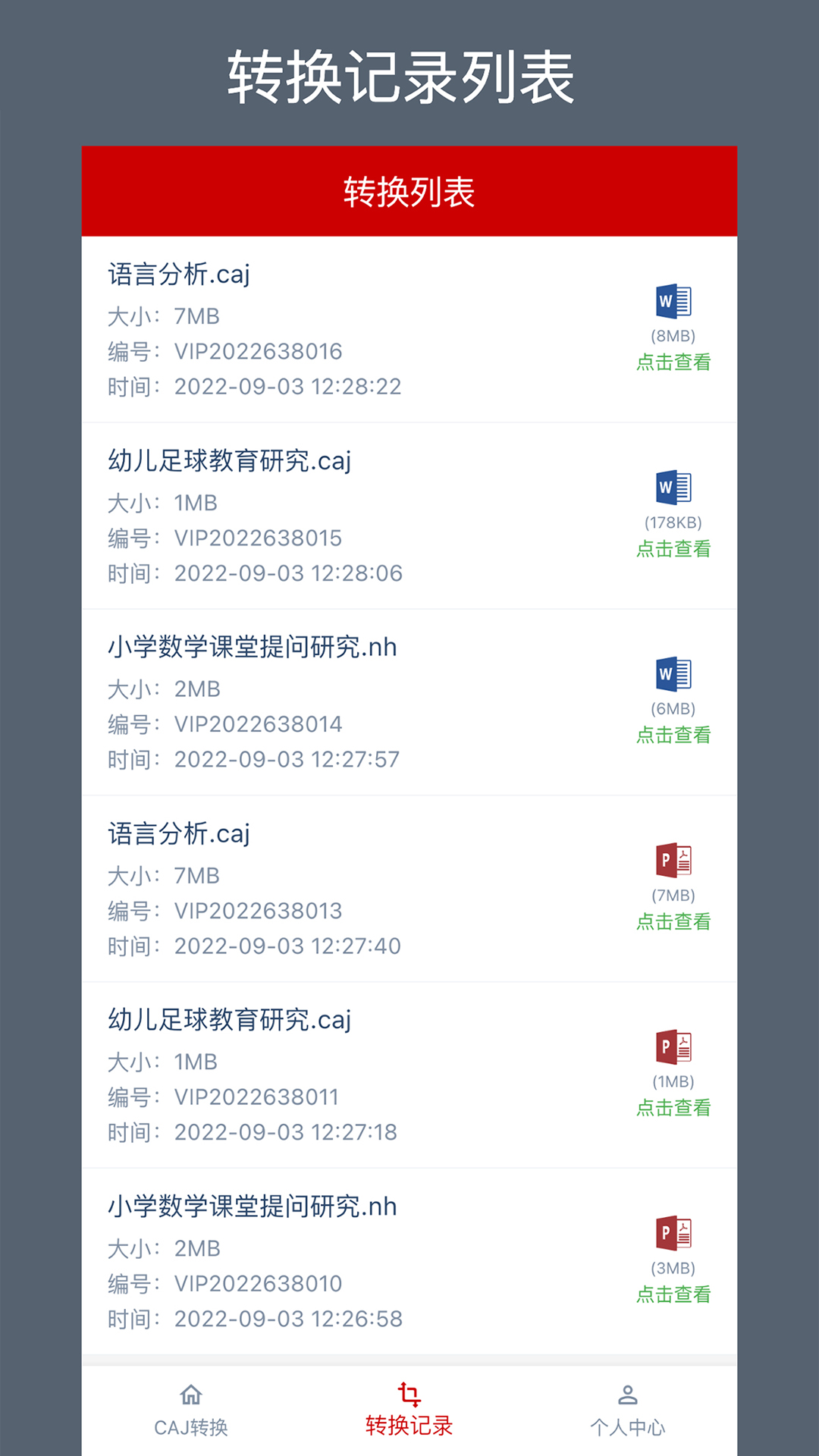819x1456 pixels.
Task: Open the PPT icon for 语言分析.caj
Action: (674, 861)
